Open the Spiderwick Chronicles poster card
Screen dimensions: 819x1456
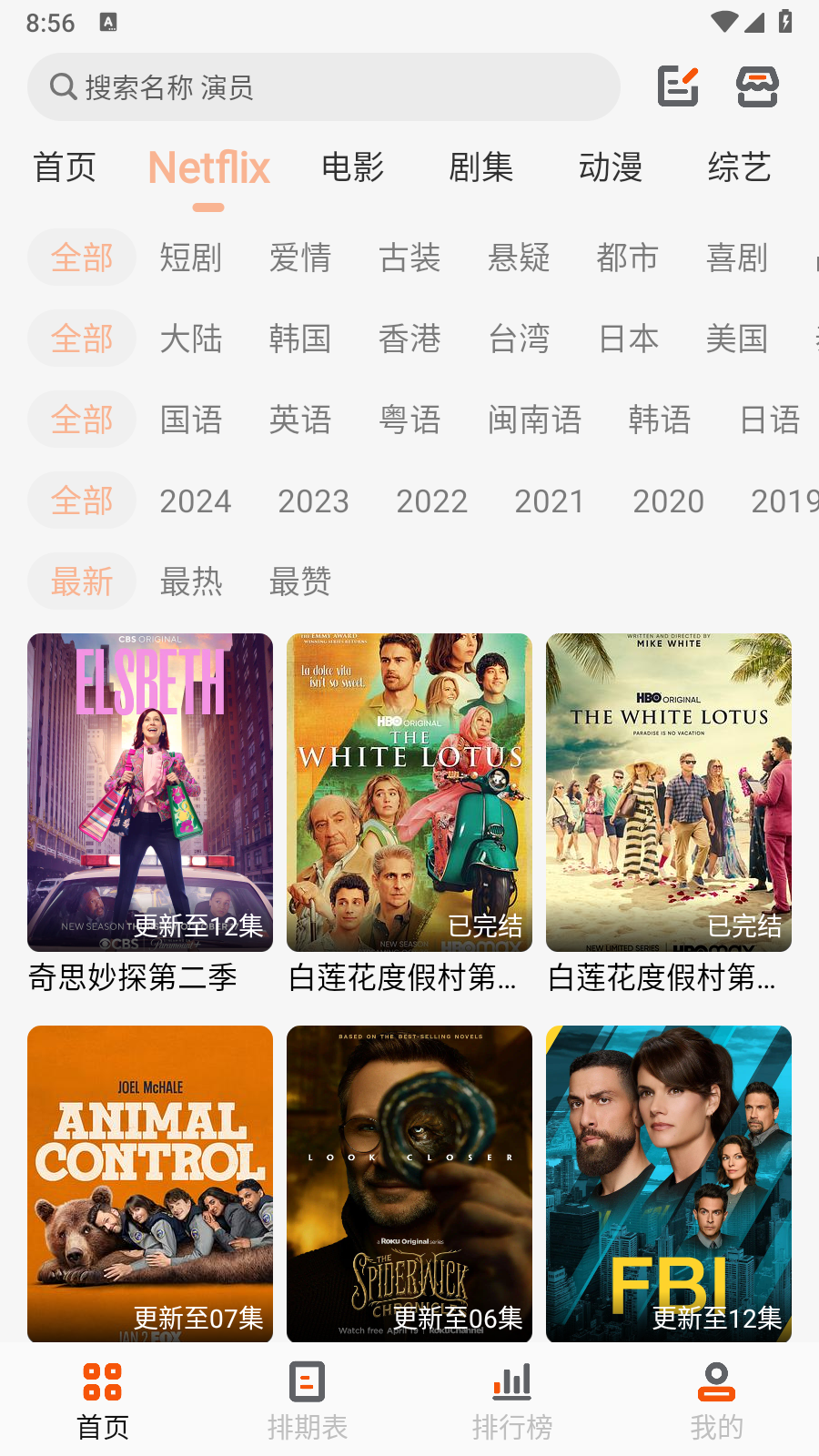[x=409, y=1183]
